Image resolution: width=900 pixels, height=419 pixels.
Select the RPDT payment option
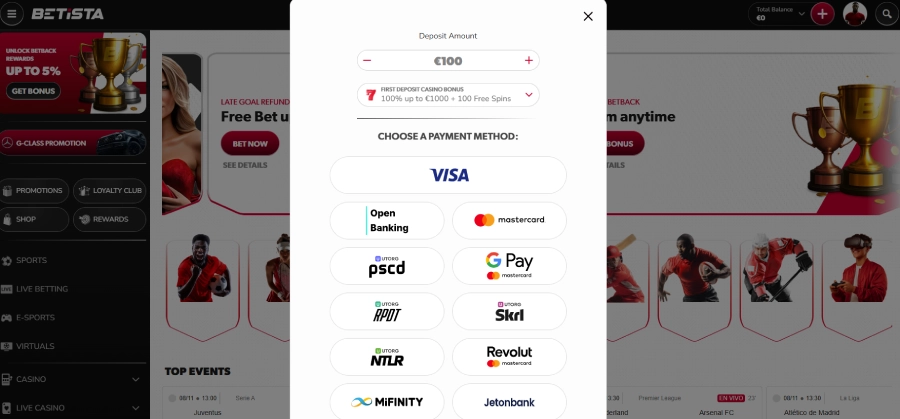[387, 311]
